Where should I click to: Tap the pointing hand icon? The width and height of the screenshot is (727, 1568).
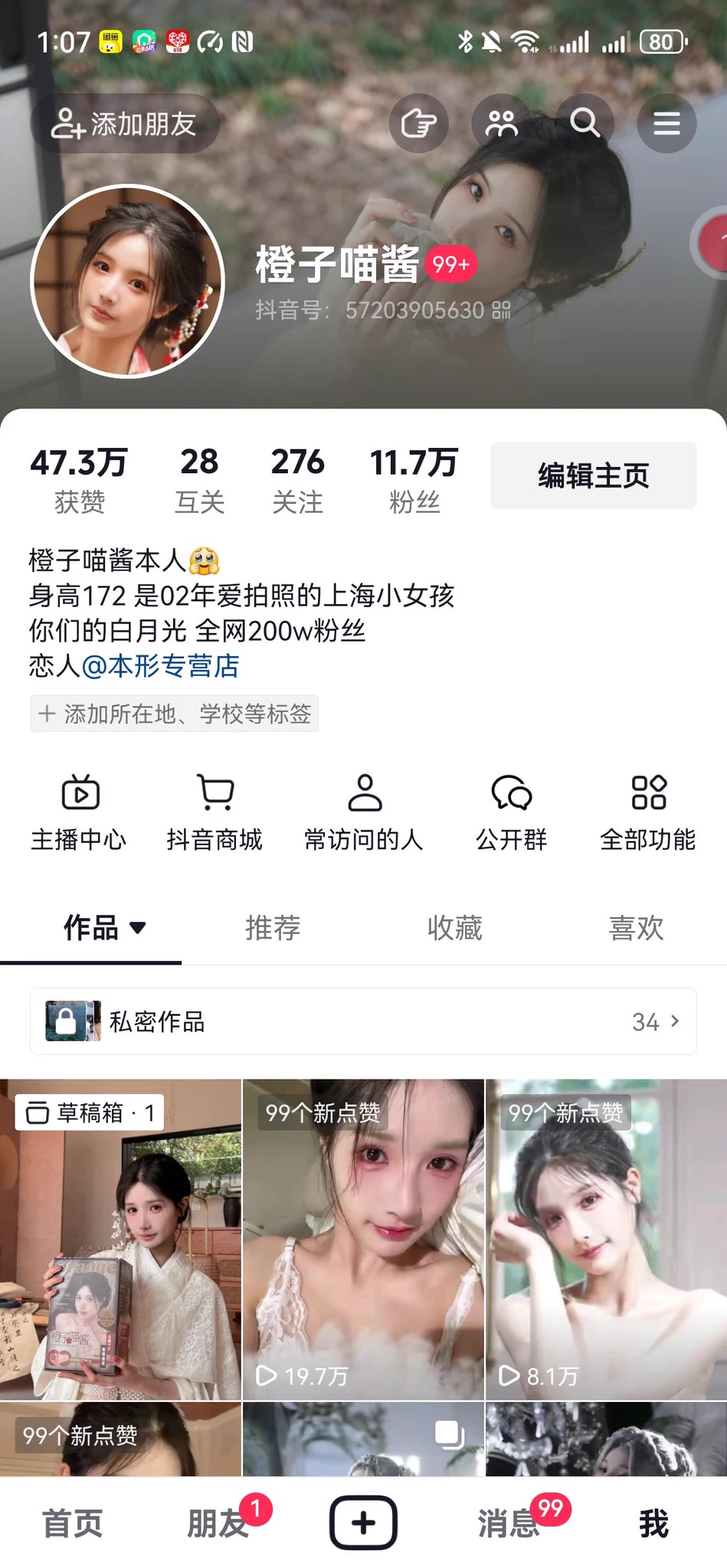pyautogui.click(x=418, y=123)
